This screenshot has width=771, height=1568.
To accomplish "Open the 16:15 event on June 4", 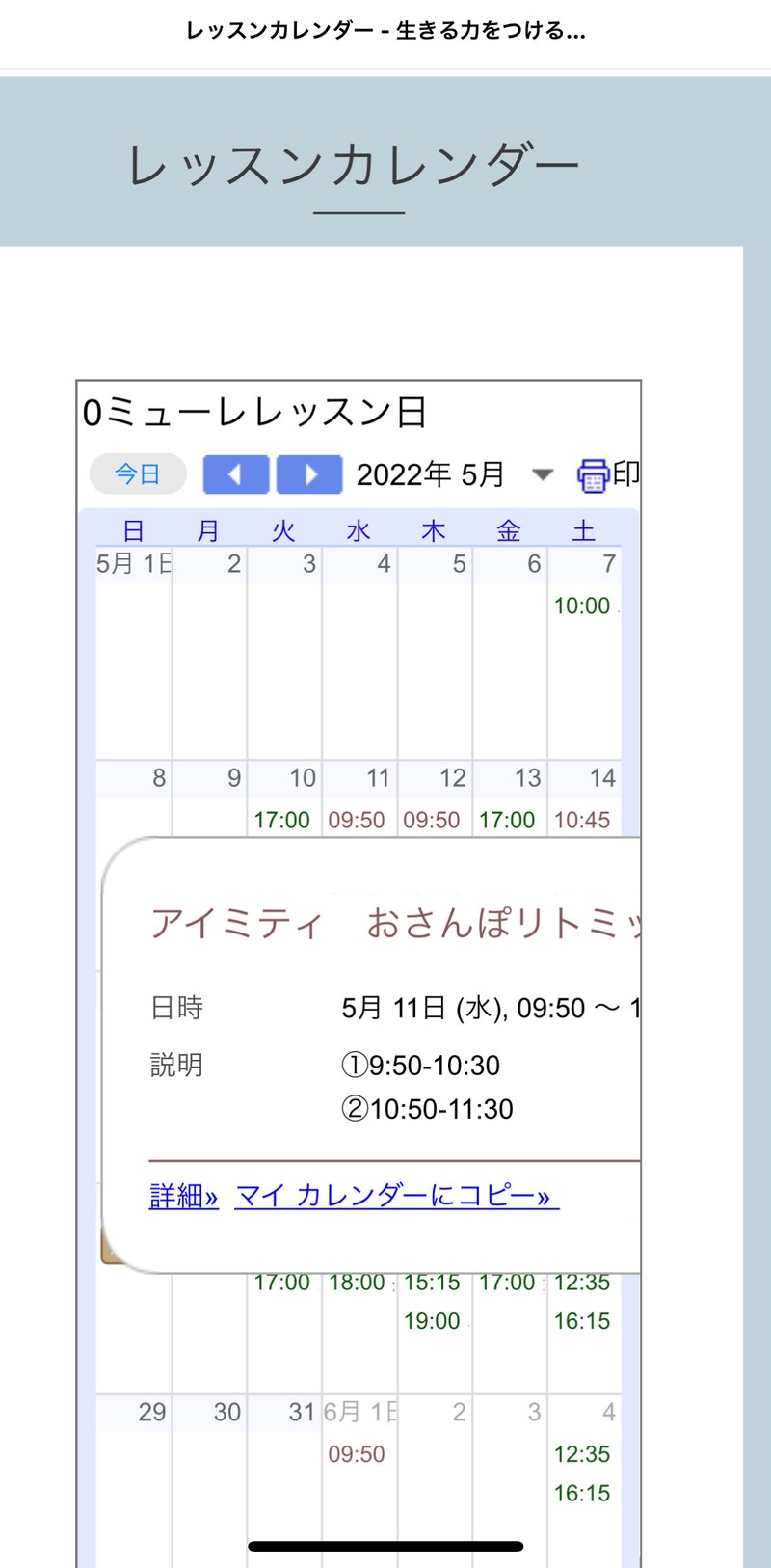I will 584,1493.
